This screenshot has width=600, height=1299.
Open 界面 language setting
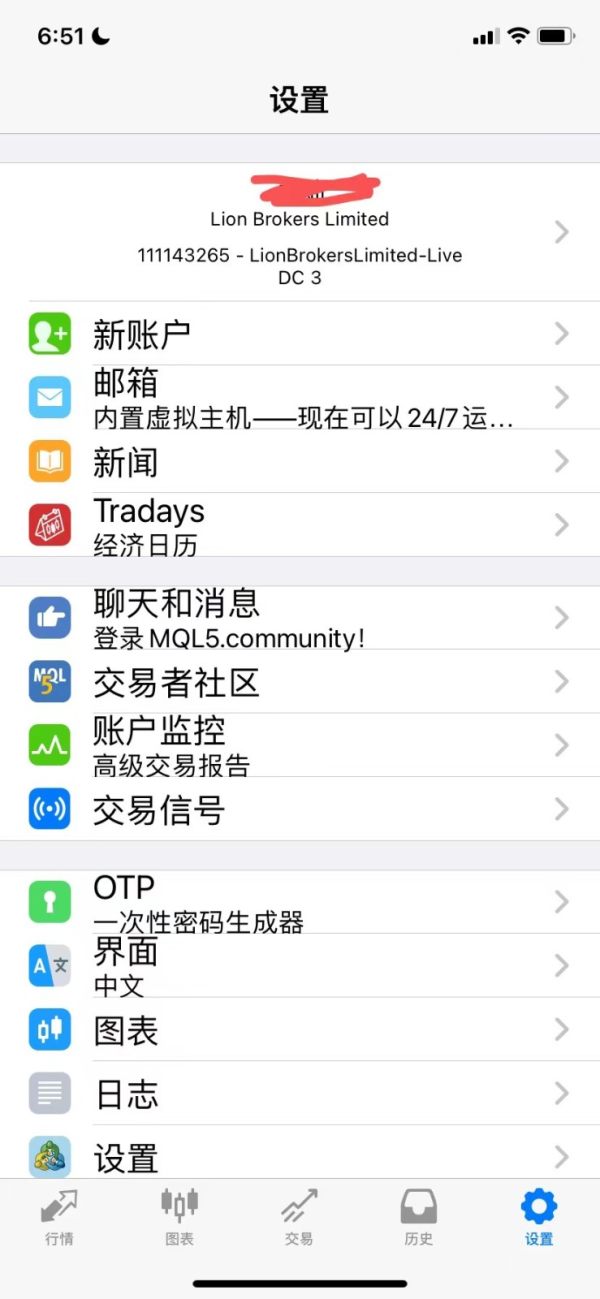click(x=300, y=966)
